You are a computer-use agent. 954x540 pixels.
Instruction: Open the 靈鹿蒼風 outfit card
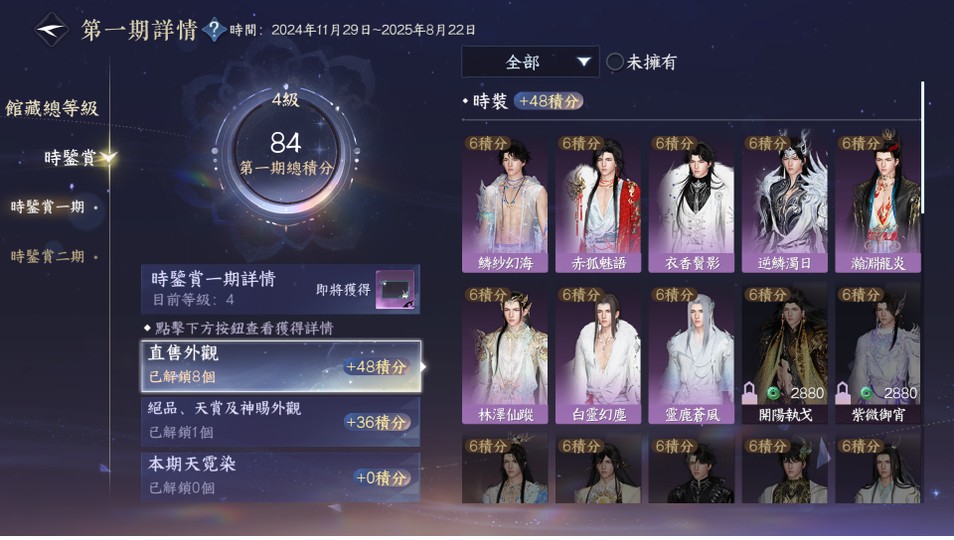[x=691, y=355]
